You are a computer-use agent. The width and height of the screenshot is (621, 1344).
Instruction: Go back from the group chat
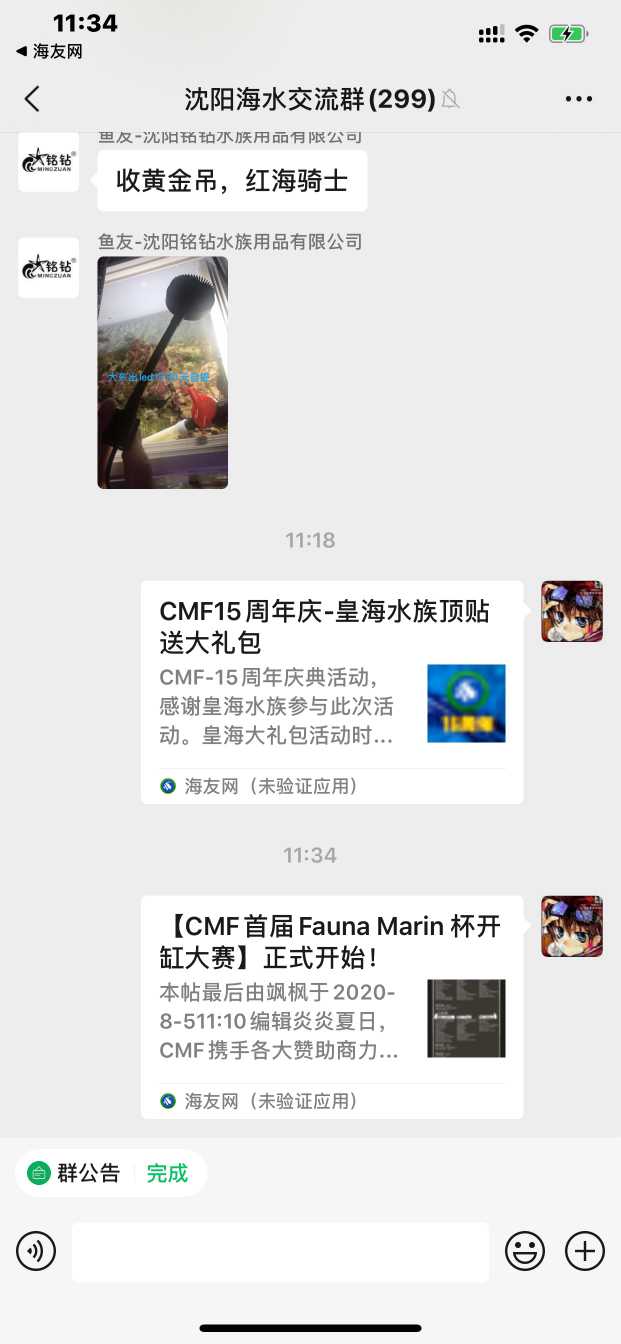(x=32, y=99)
